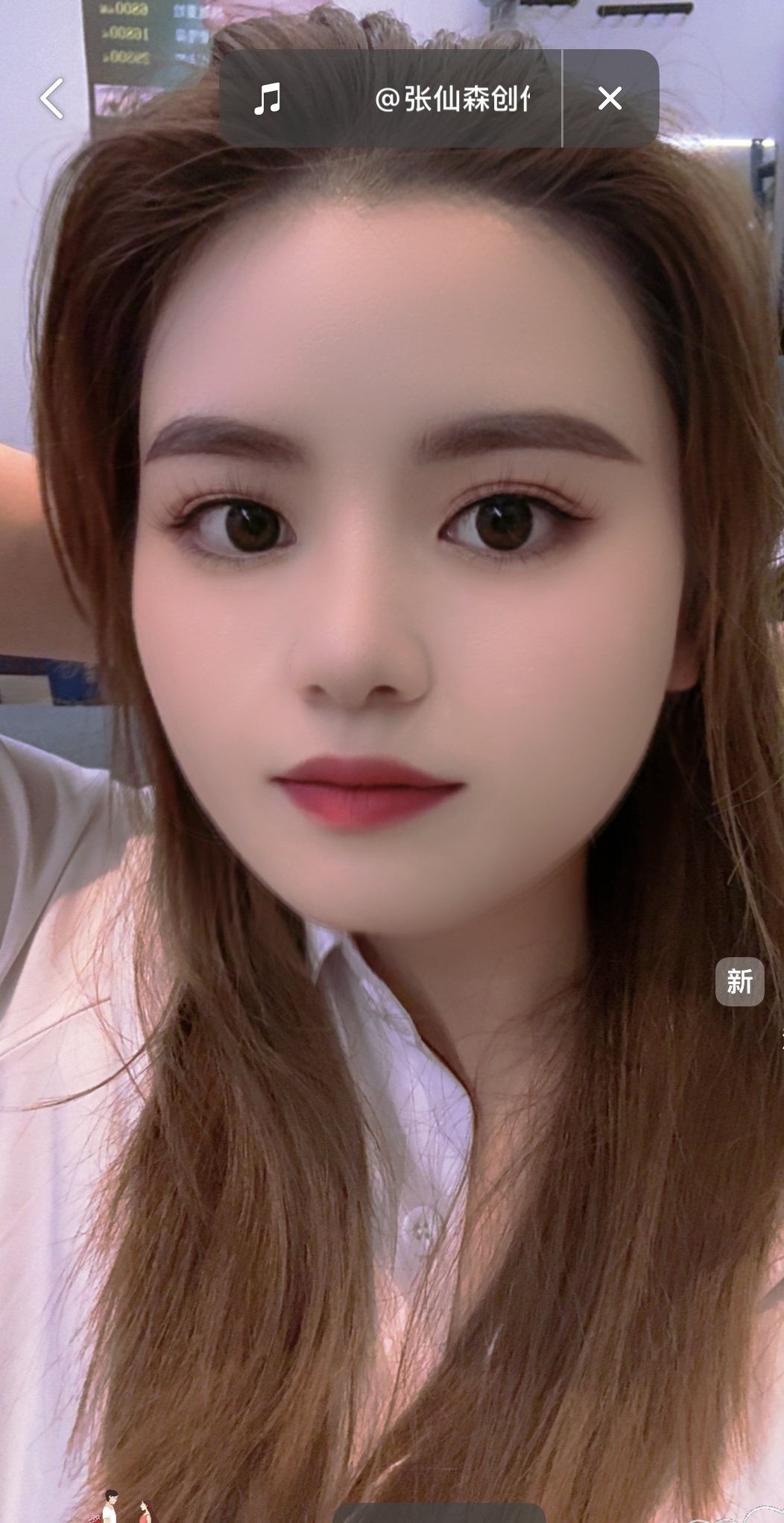Remove the selected music with the X

click(x=610, y=98)
